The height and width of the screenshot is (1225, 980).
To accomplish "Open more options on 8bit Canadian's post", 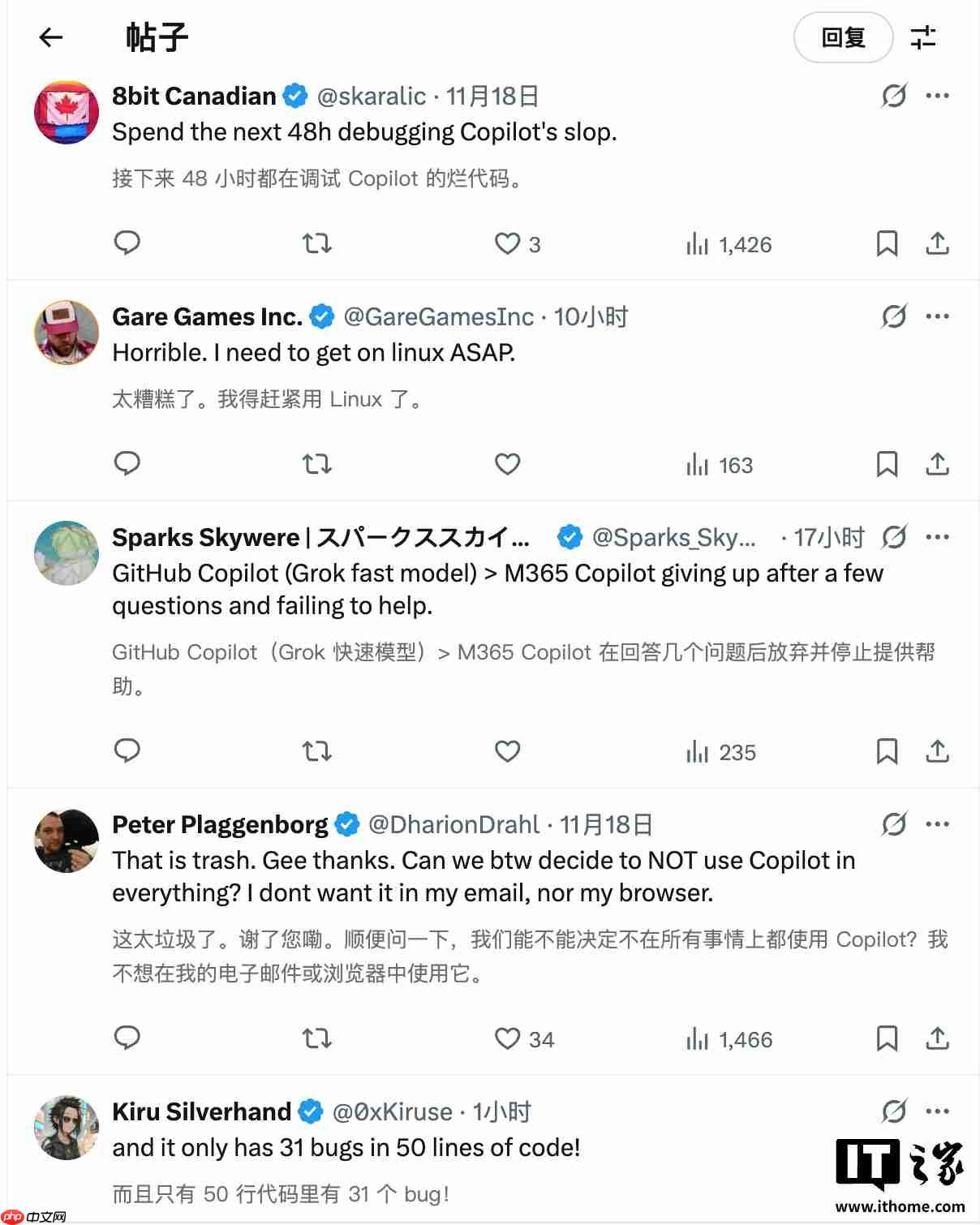I will (937, 96).
